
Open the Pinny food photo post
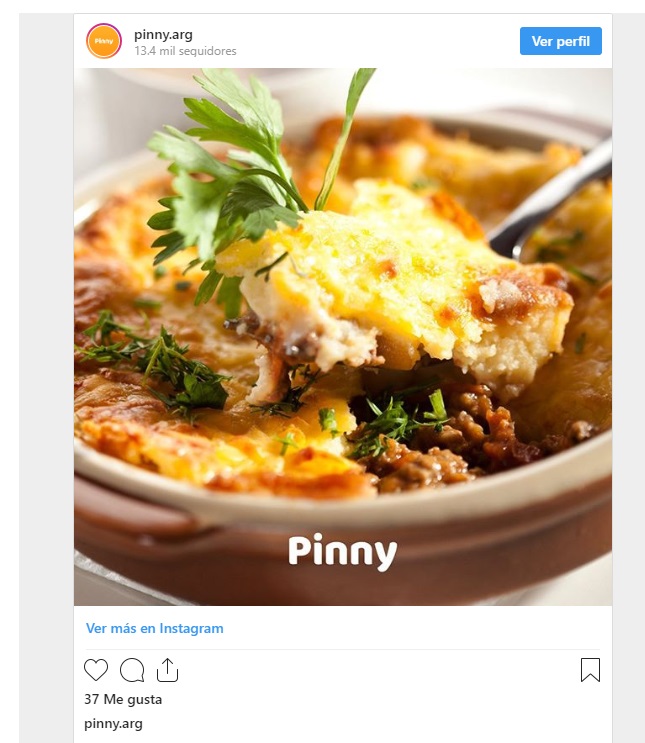342,336
